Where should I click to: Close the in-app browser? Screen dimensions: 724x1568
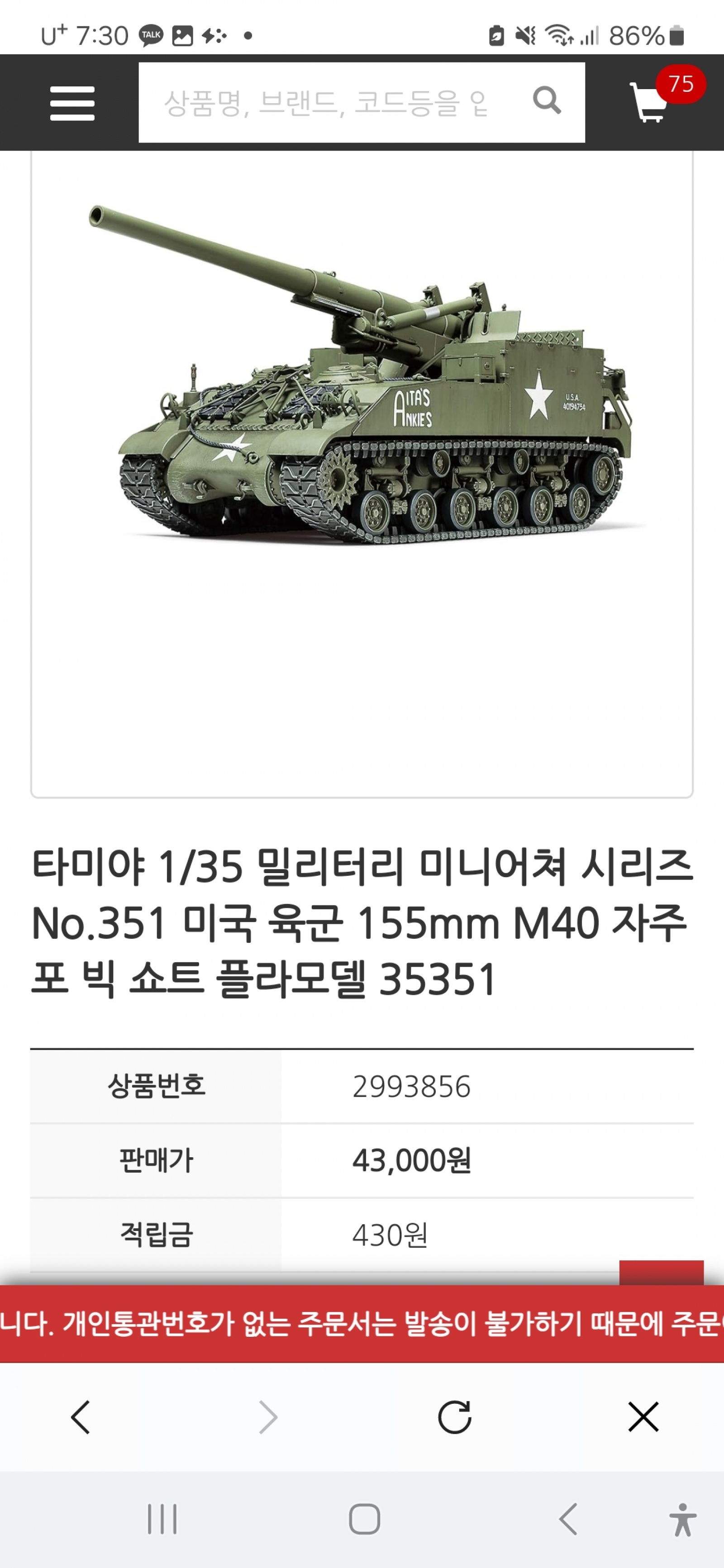(x=643, y=1417)
